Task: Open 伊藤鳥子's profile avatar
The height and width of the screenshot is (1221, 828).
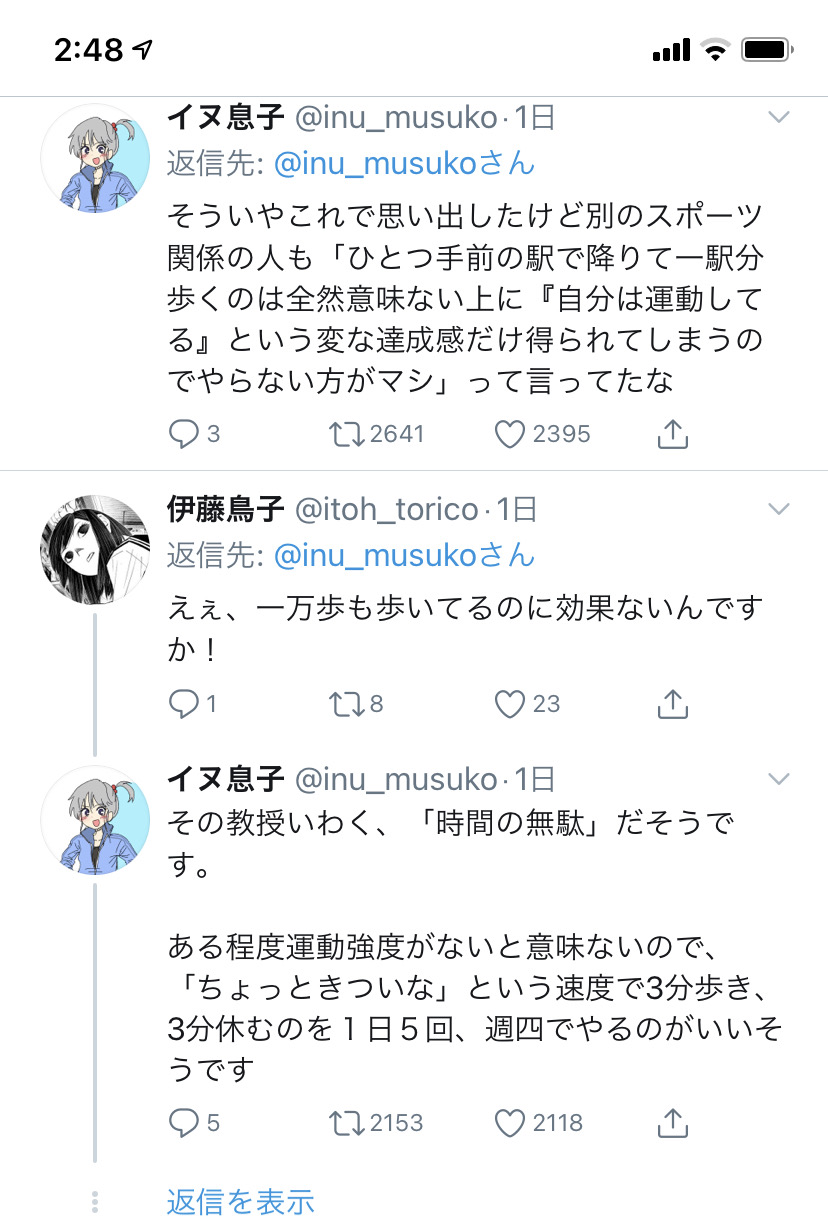Action: [x=95, y=549]
